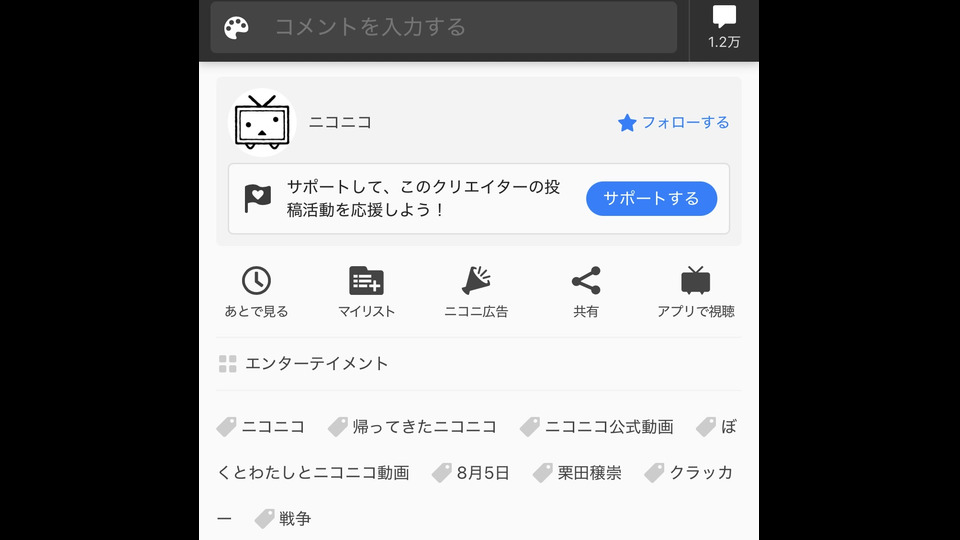Save the video to マイリスト

366,292
